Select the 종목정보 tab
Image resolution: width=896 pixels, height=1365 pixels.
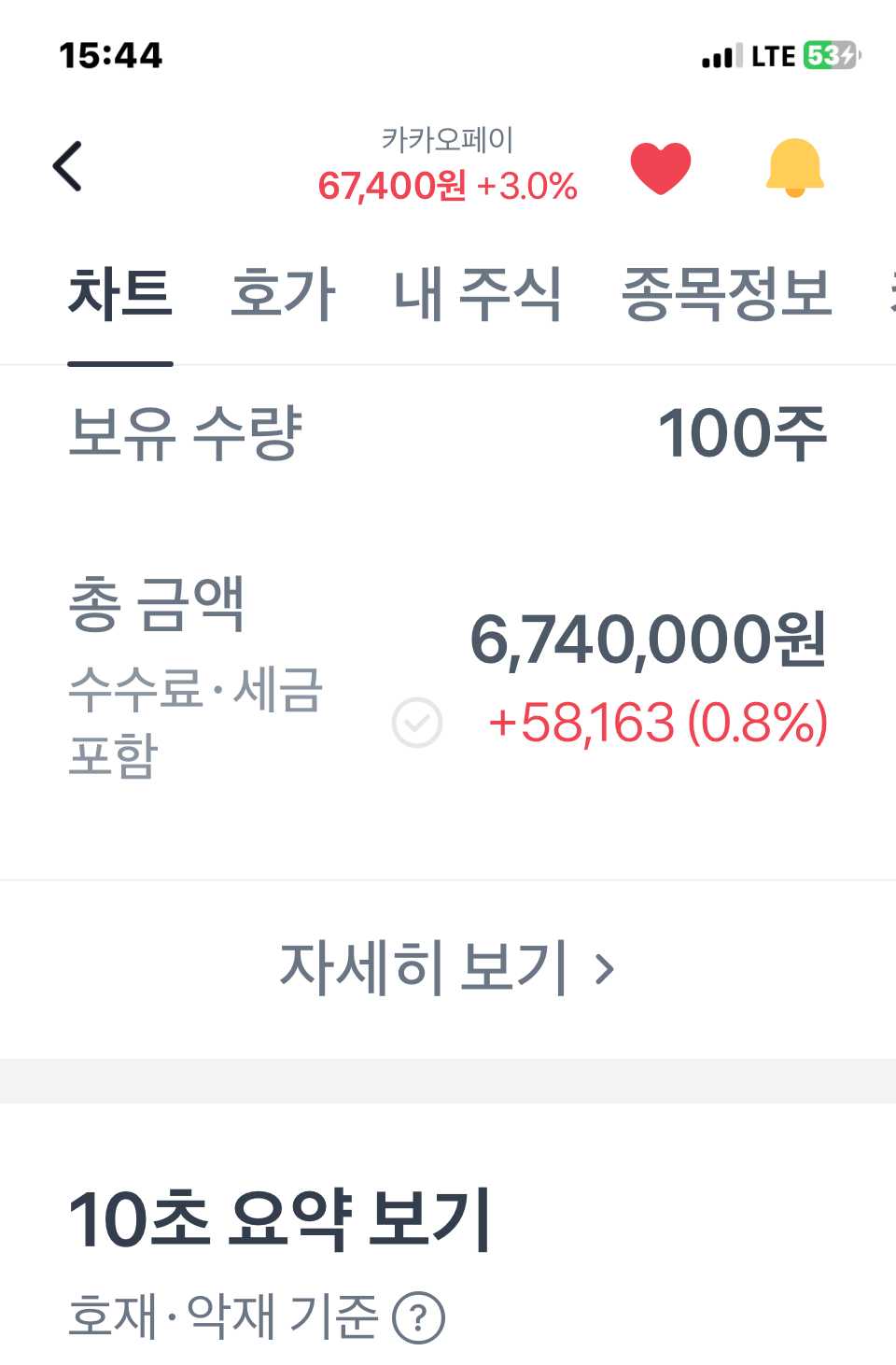click(726, 295)
